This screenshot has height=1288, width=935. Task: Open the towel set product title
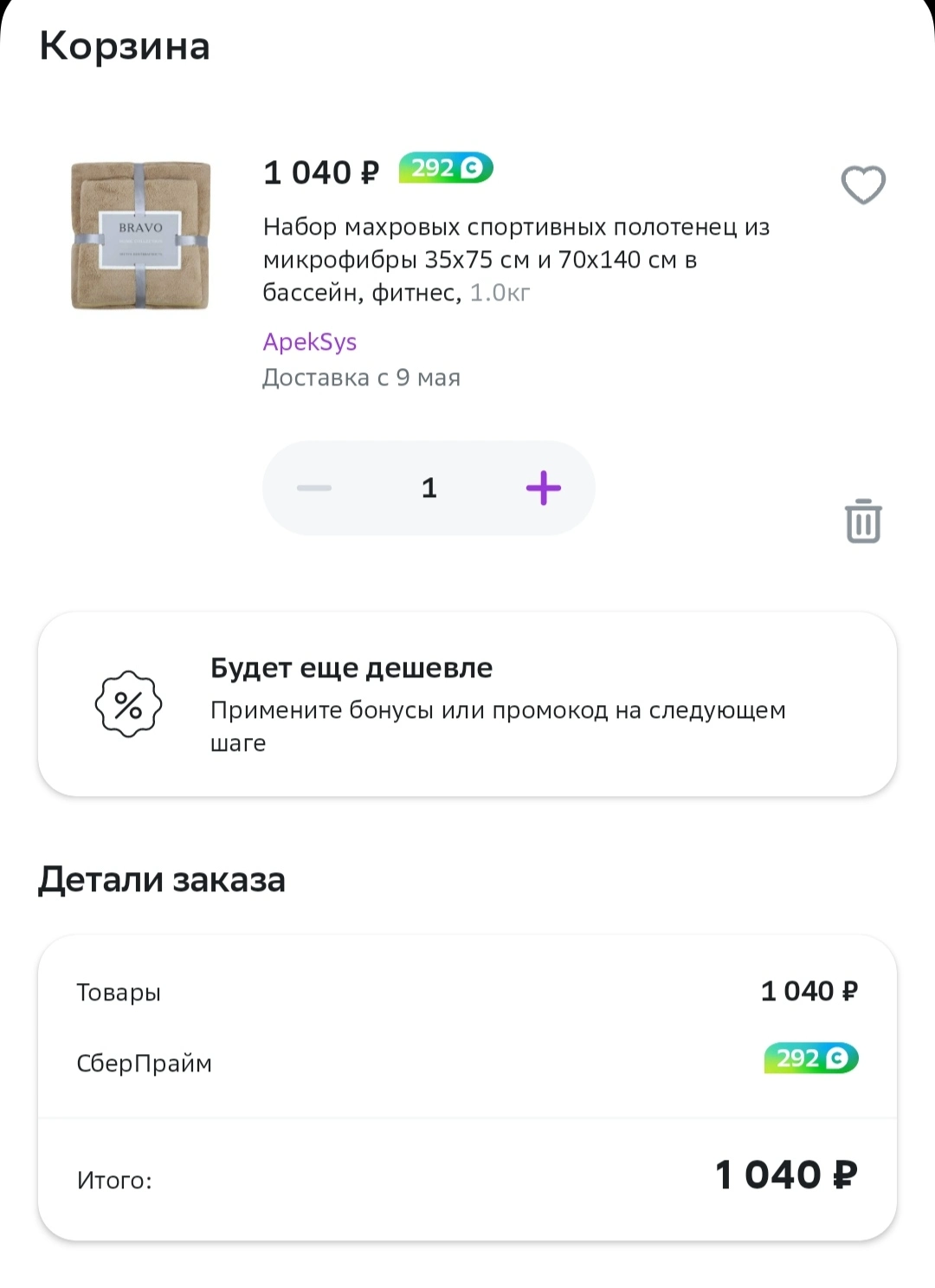tap(516, 260)
